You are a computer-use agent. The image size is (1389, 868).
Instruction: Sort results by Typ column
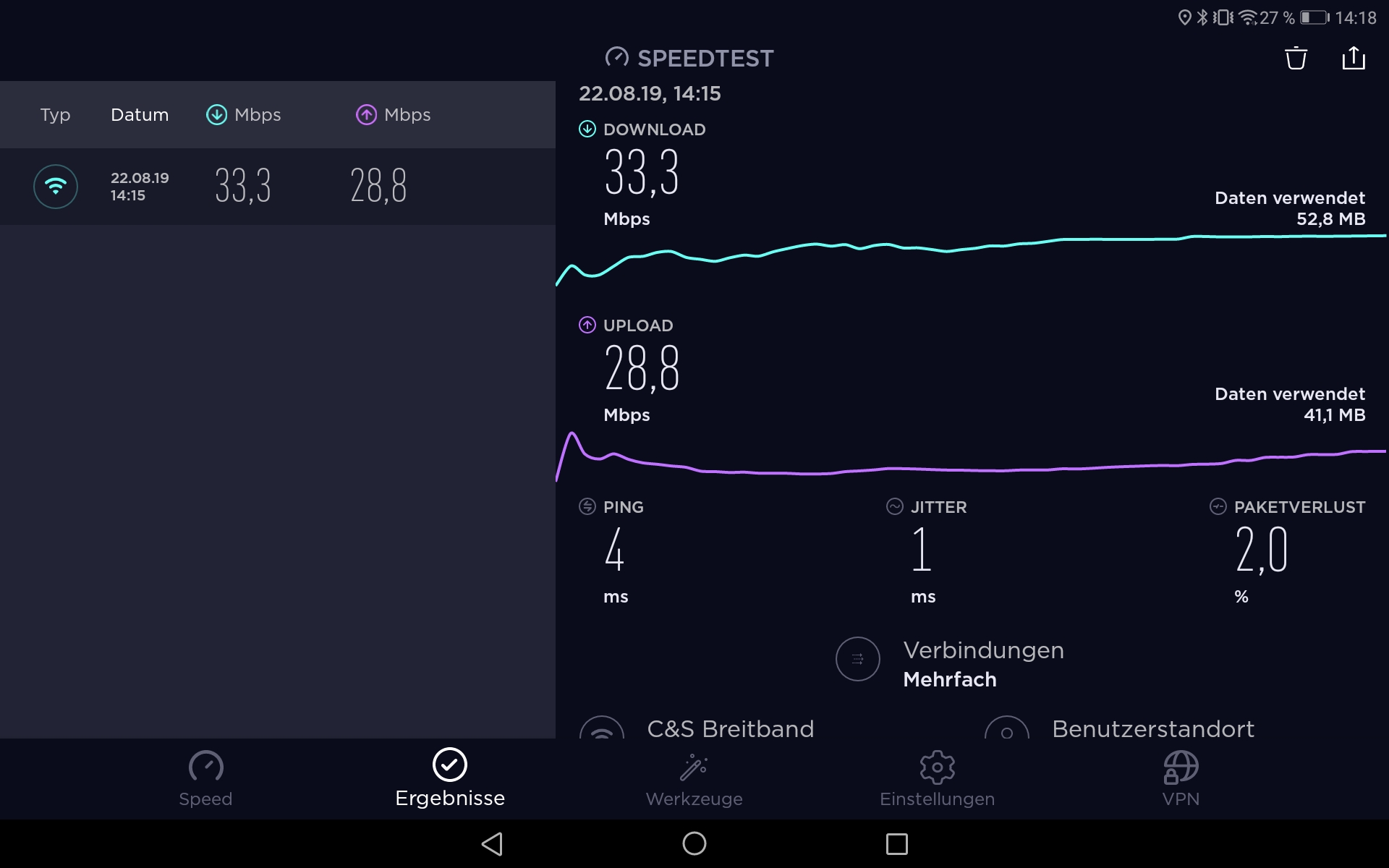(55, 115)
